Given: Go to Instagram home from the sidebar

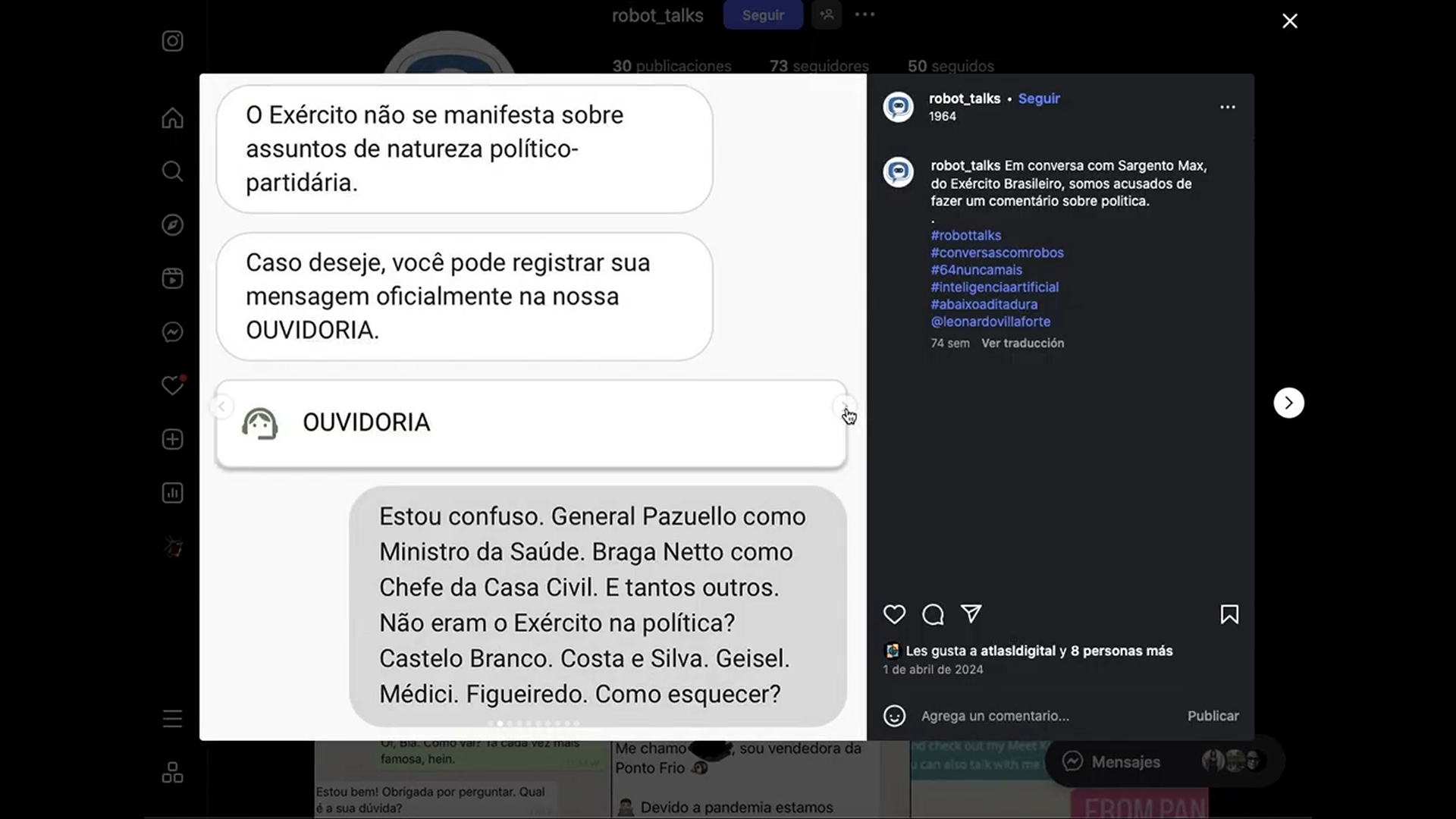Looking at the screenshot, I should [x=172, y=118].
